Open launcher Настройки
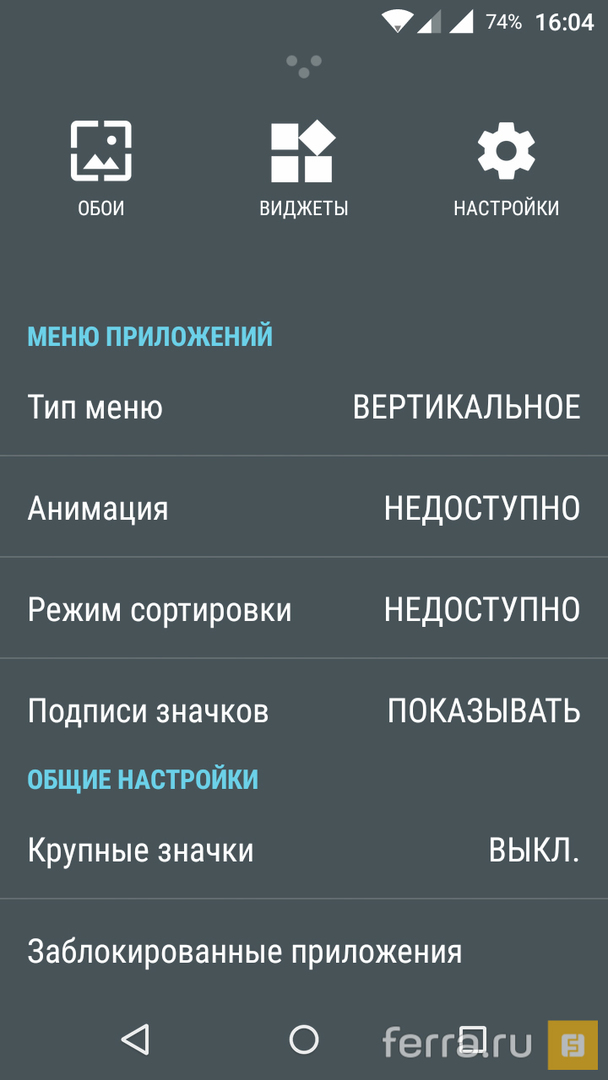608x1080 pixels. [x=506, y=167]
